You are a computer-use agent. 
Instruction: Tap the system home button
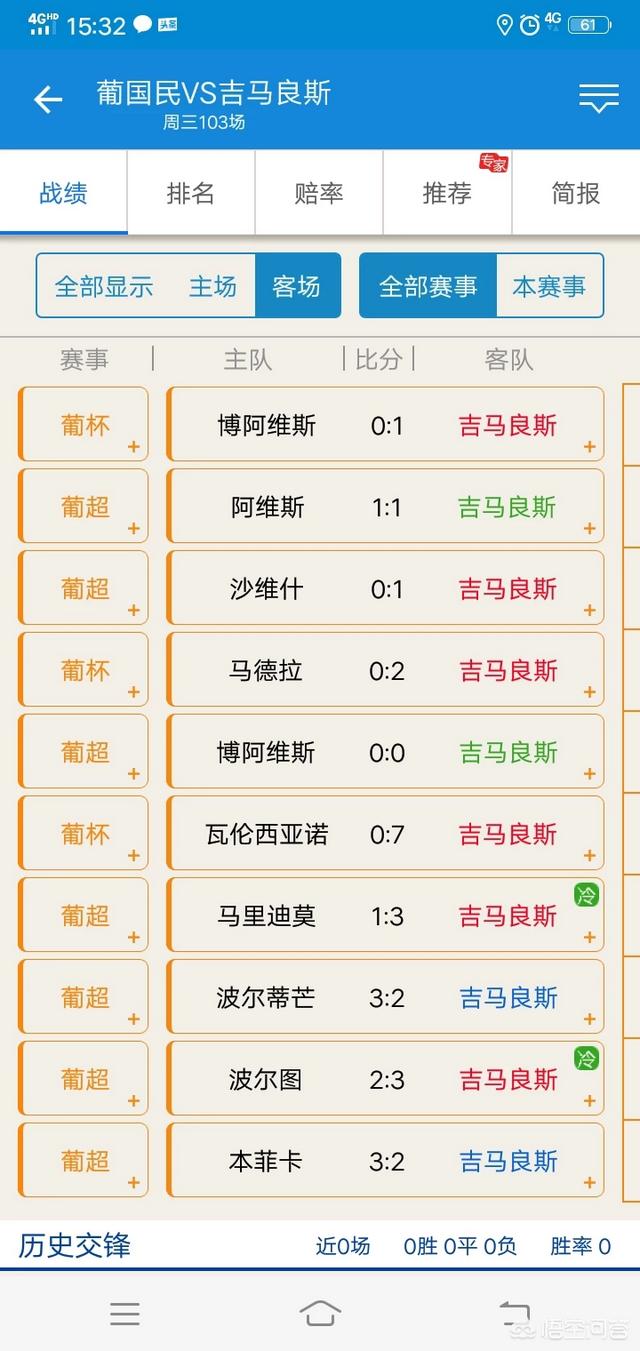pyautogui.click(x=320, y=1313)
